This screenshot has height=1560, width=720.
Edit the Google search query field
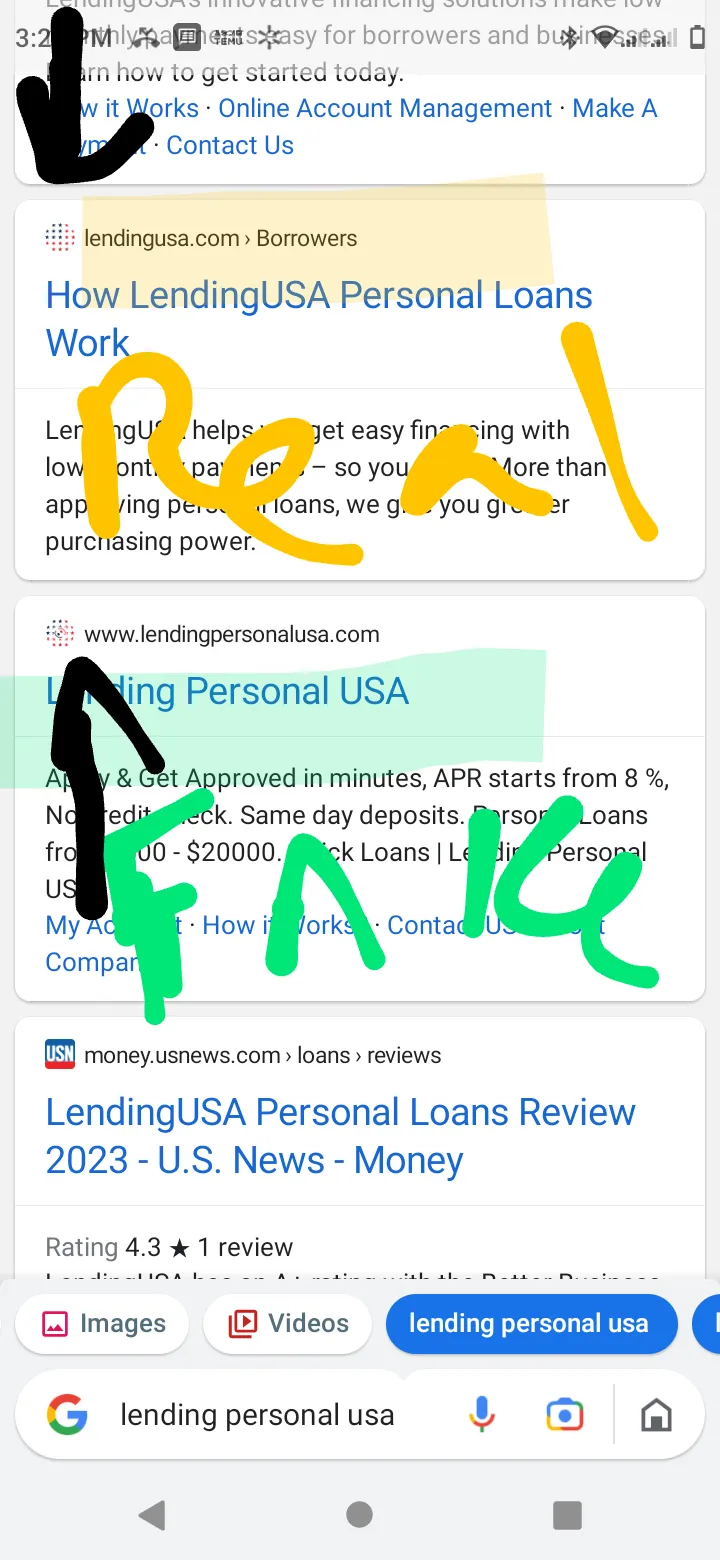click(258, 1415)
